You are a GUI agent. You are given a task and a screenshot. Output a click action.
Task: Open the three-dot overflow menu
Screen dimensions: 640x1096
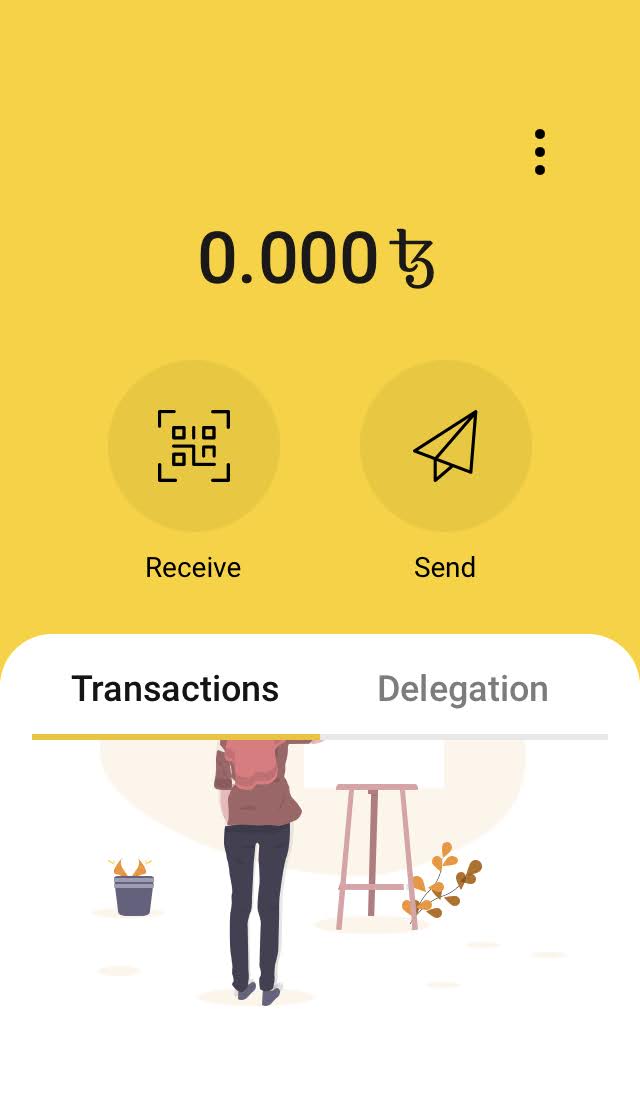[x=540, y=152]
